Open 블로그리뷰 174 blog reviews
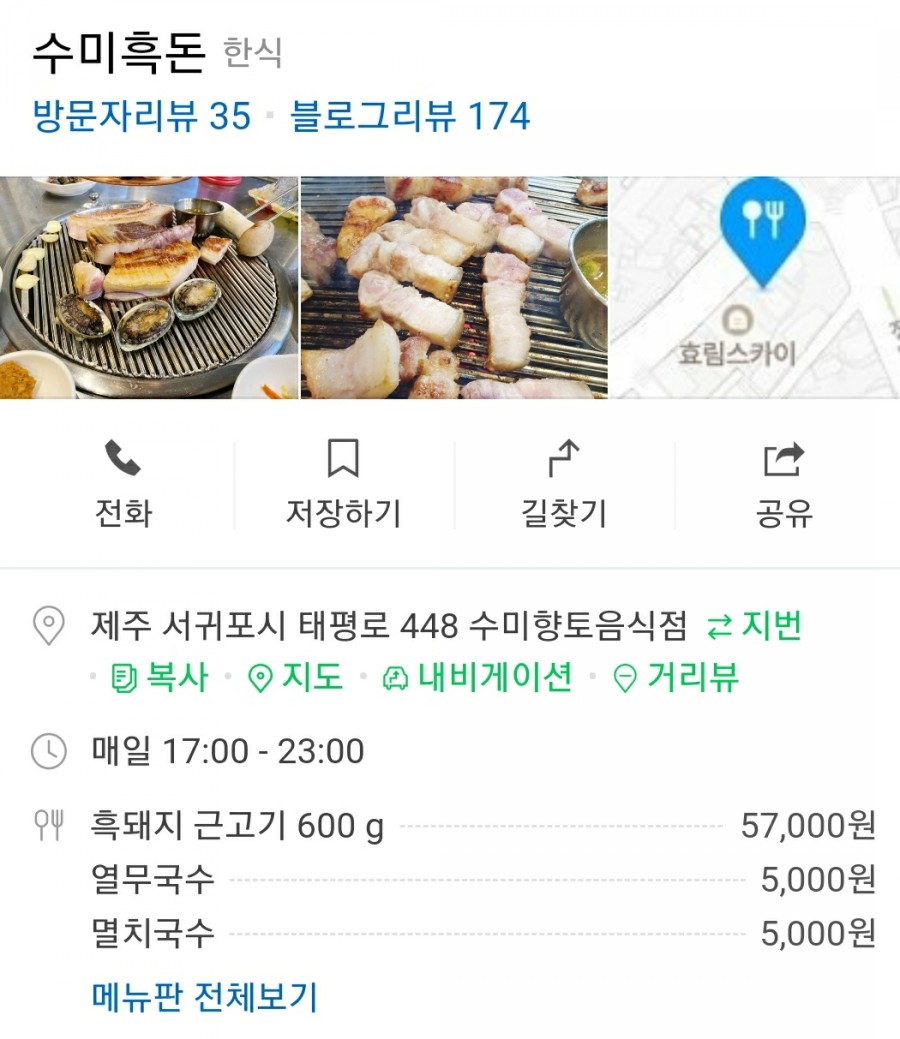 pos(410,116)
